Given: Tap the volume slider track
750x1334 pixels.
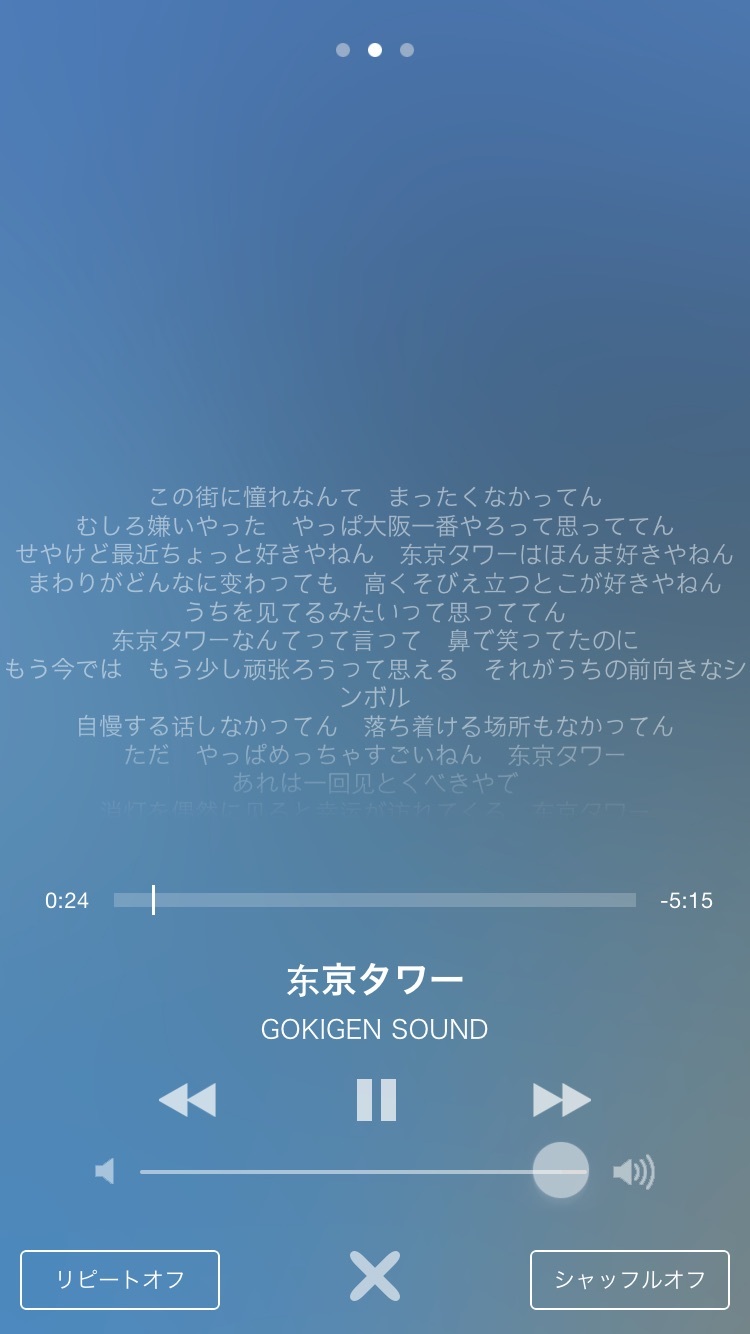Looking at the screenshot, I should (x=340, y=1171).
